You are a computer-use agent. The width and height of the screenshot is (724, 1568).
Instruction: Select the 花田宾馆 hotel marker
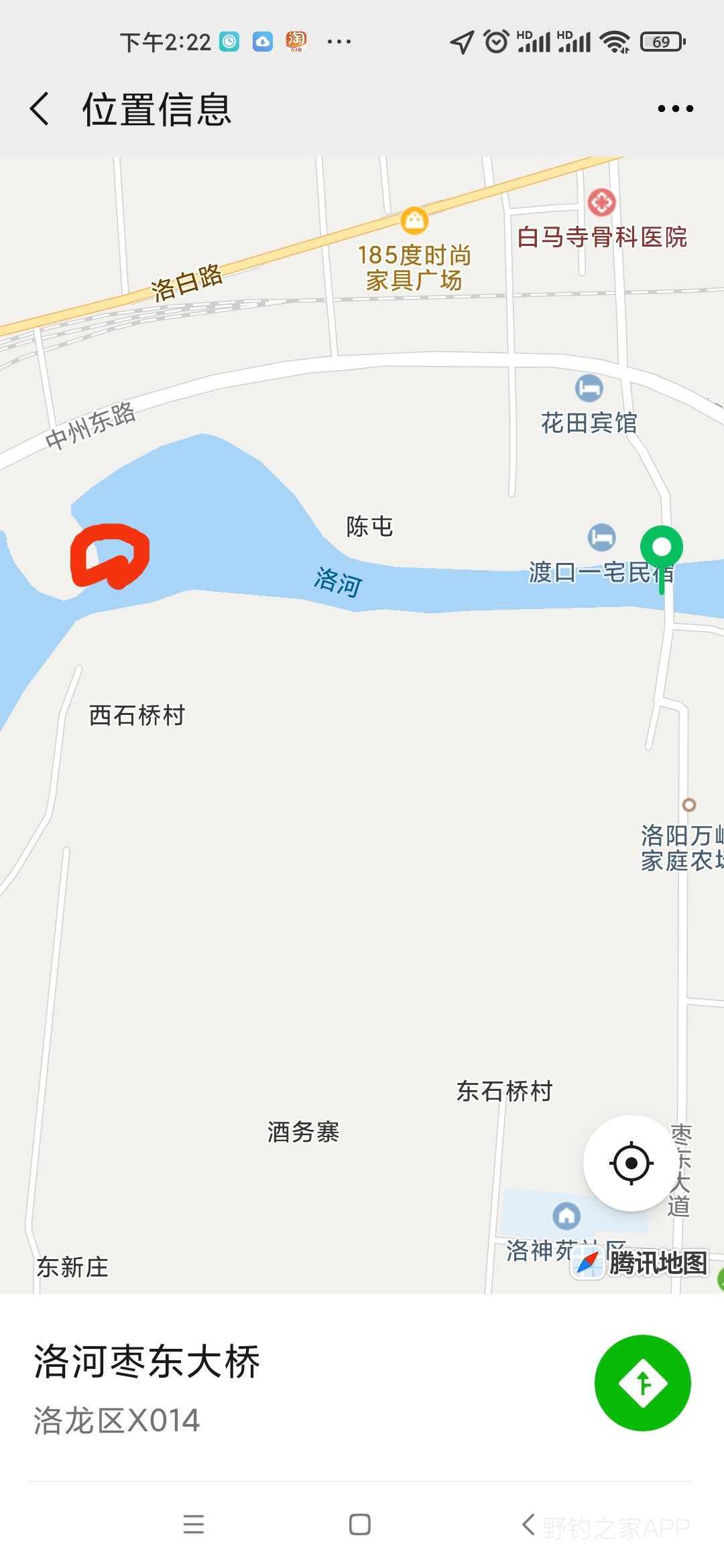589,387
